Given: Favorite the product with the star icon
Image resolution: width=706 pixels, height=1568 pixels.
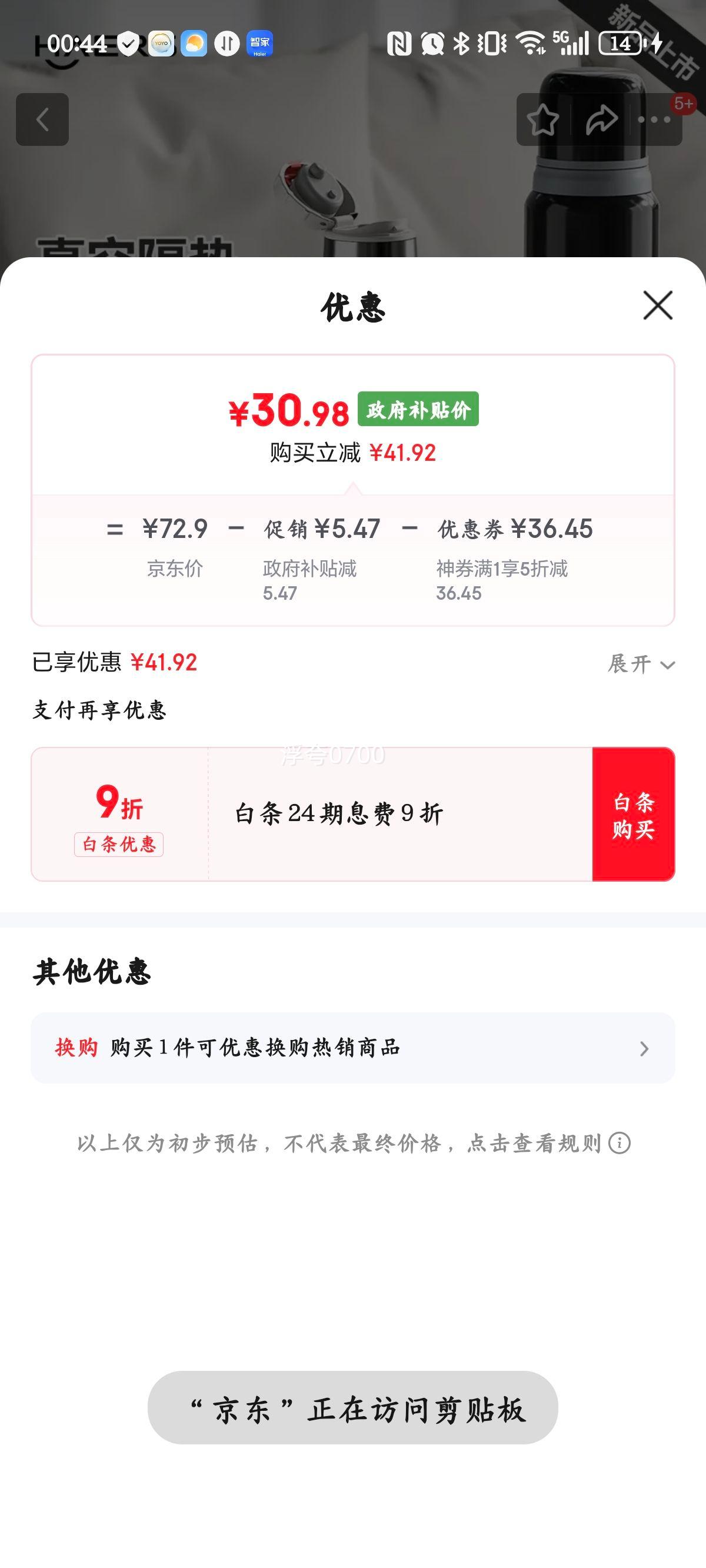Looking at the screenshot, I should [x=544, y=120].
